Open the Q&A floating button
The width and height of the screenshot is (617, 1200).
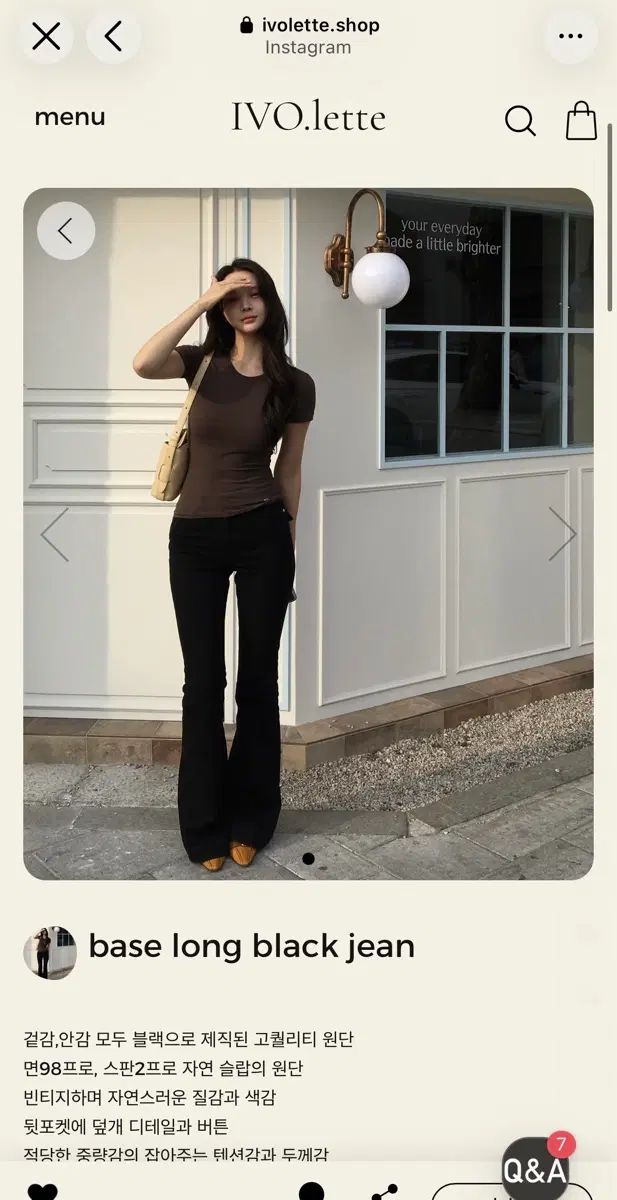pos(536,1169)
